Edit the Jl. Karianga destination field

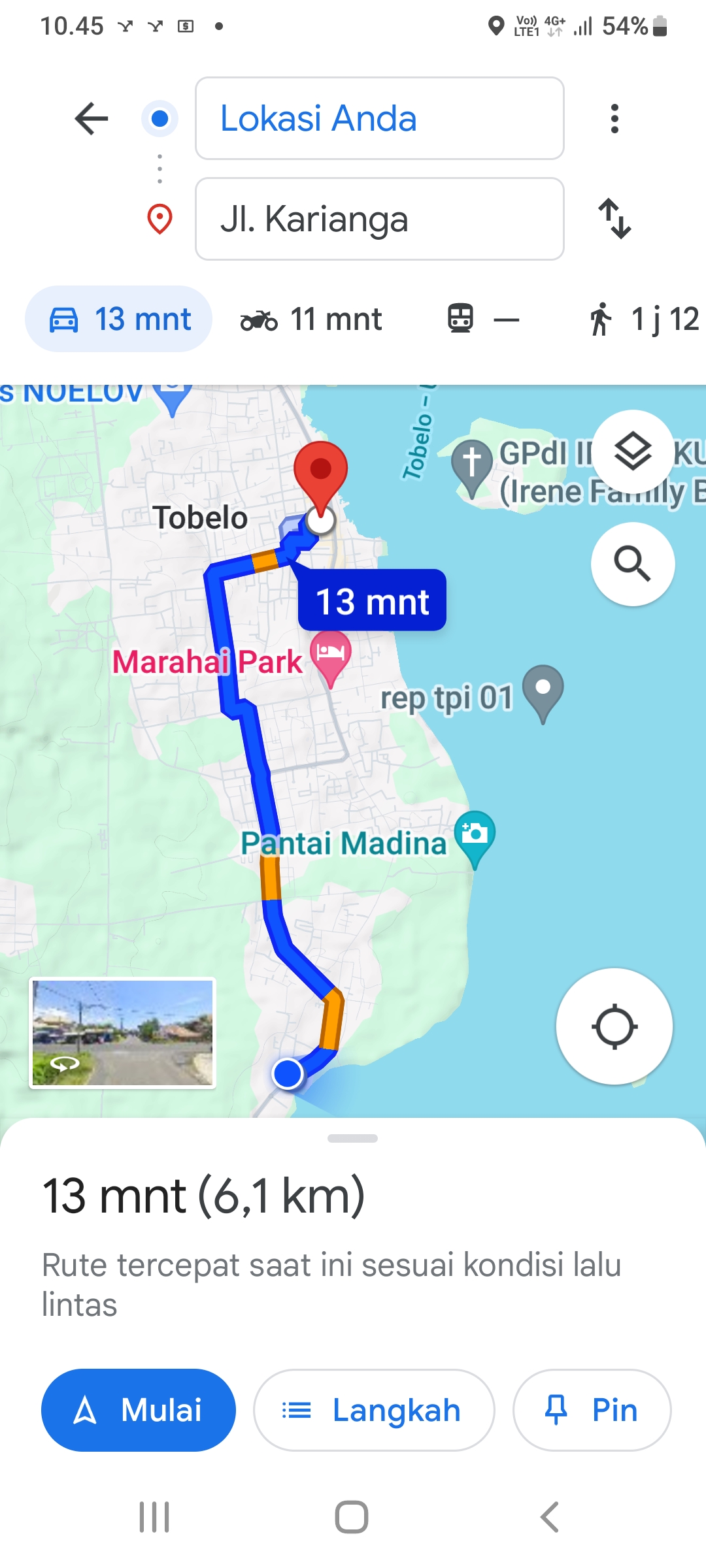tap(380, 219)
